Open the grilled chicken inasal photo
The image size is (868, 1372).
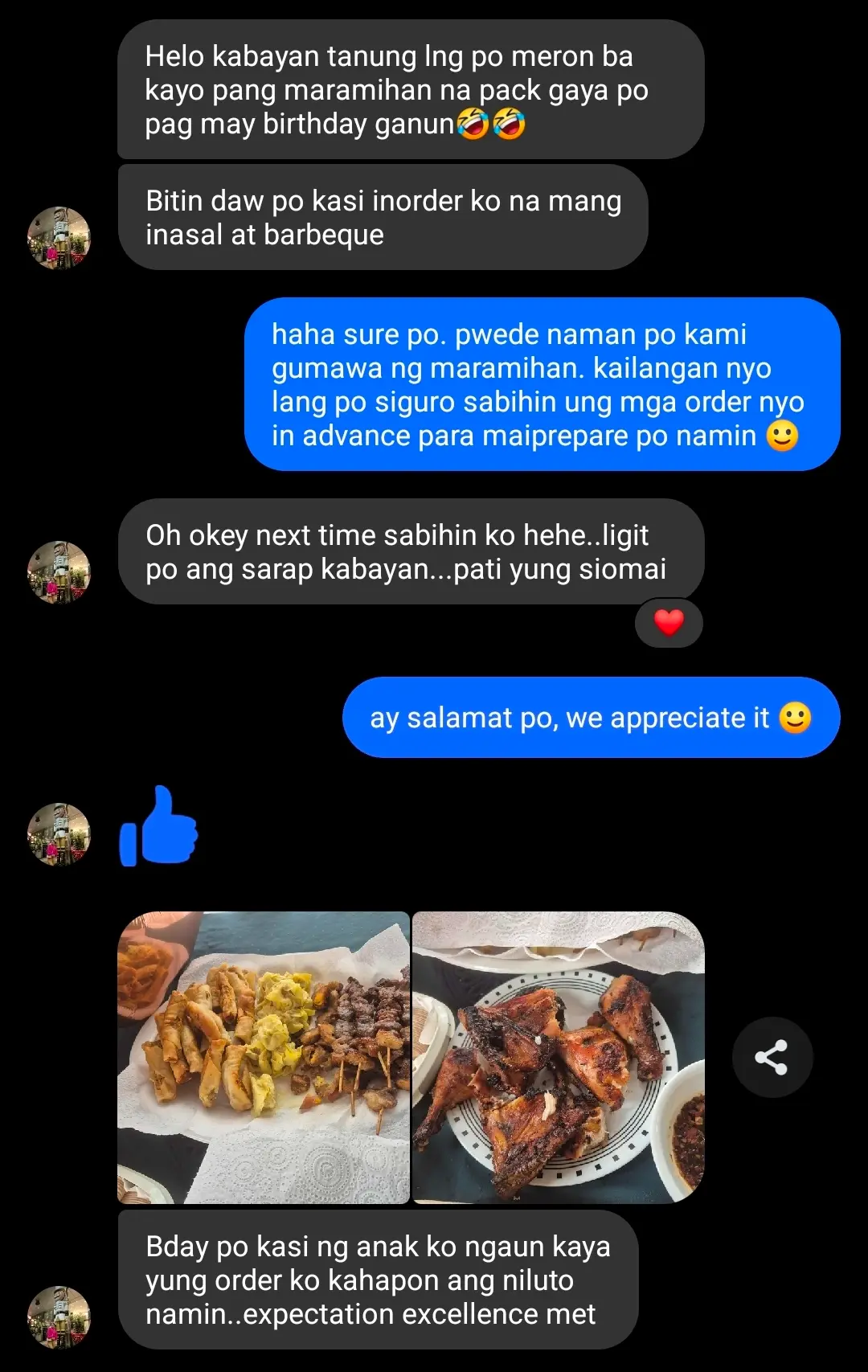coord(559,1057)
